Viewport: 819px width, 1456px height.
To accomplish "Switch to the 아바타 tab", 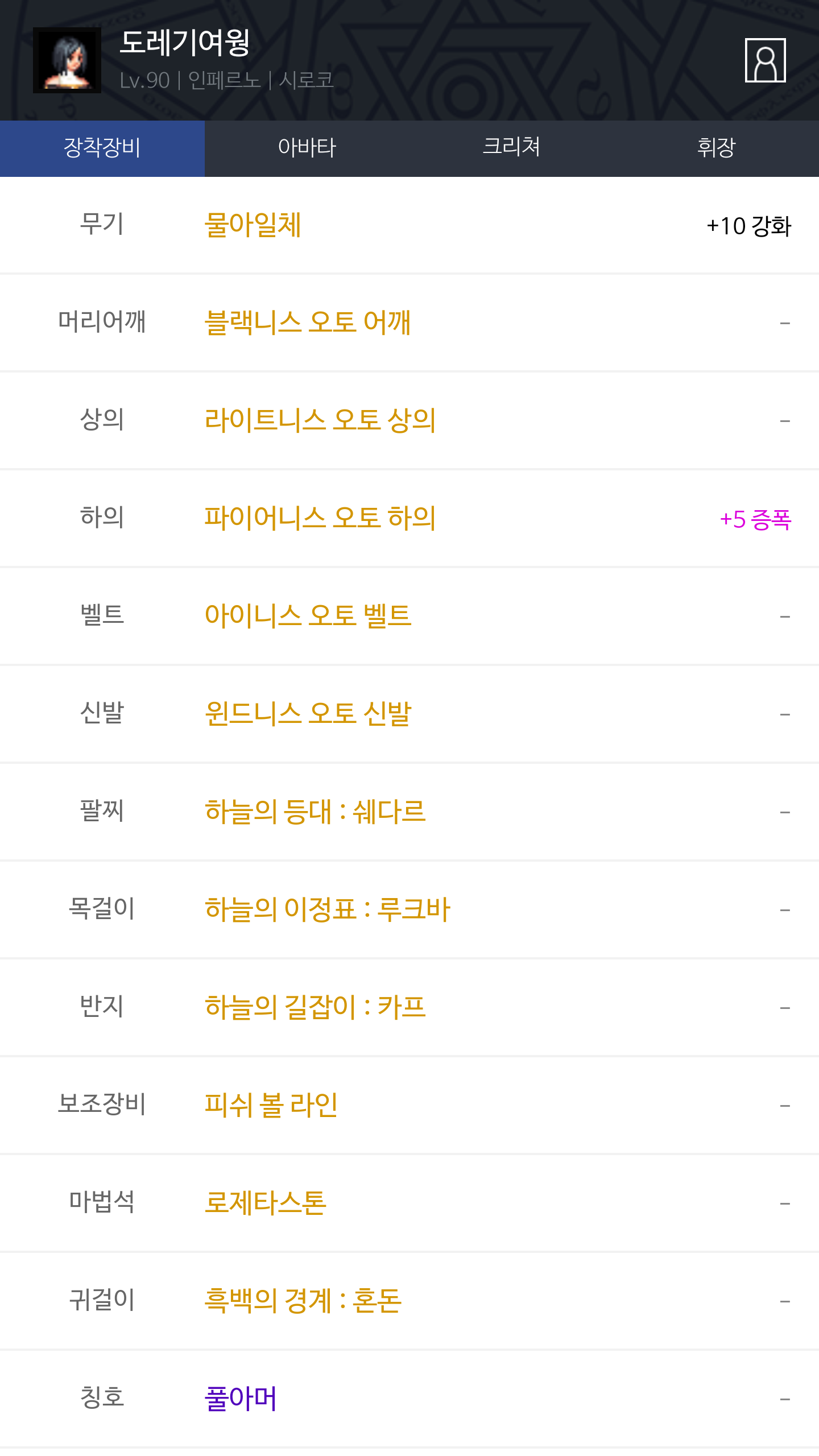I will click(307, 148).
